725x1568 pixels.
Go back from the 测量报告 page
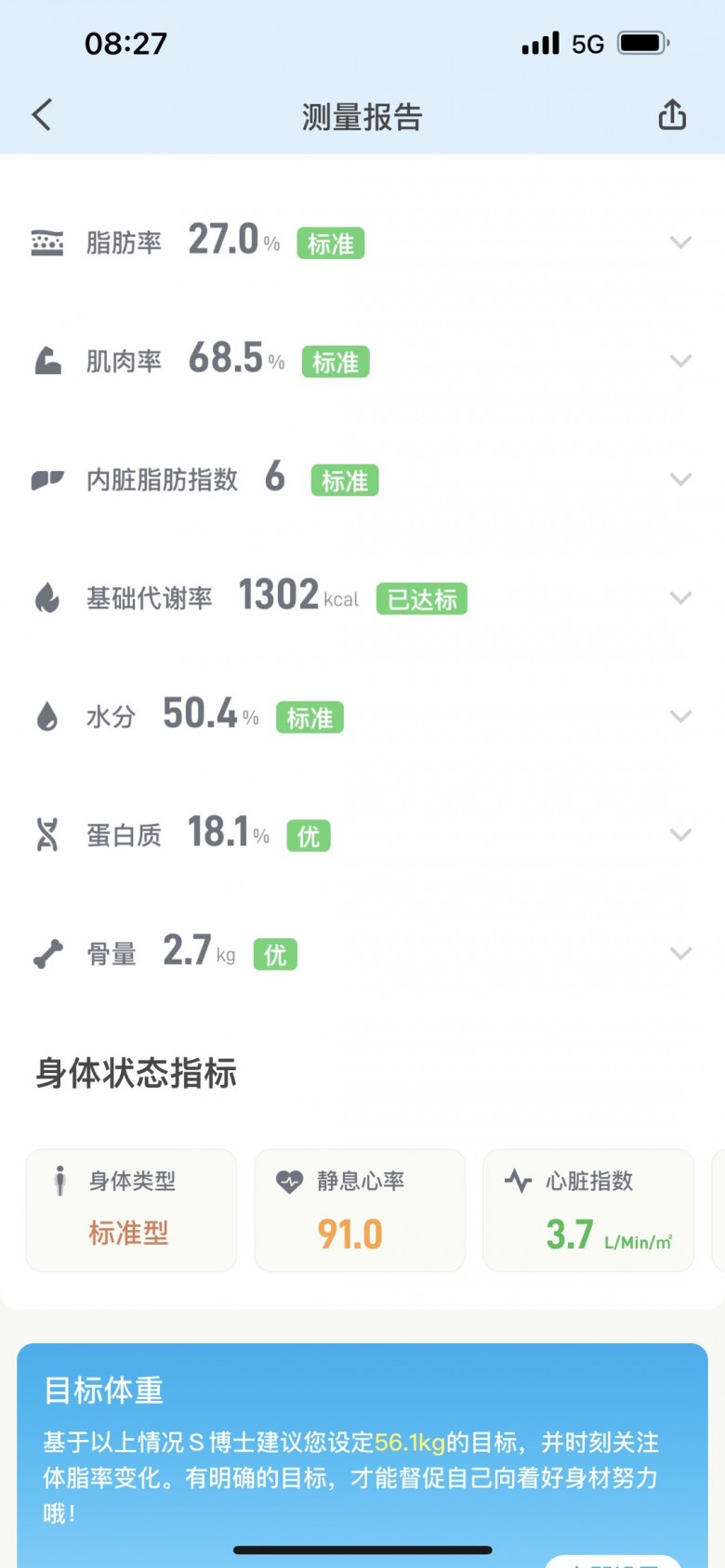pyautogui.click(x=42, y=115)
